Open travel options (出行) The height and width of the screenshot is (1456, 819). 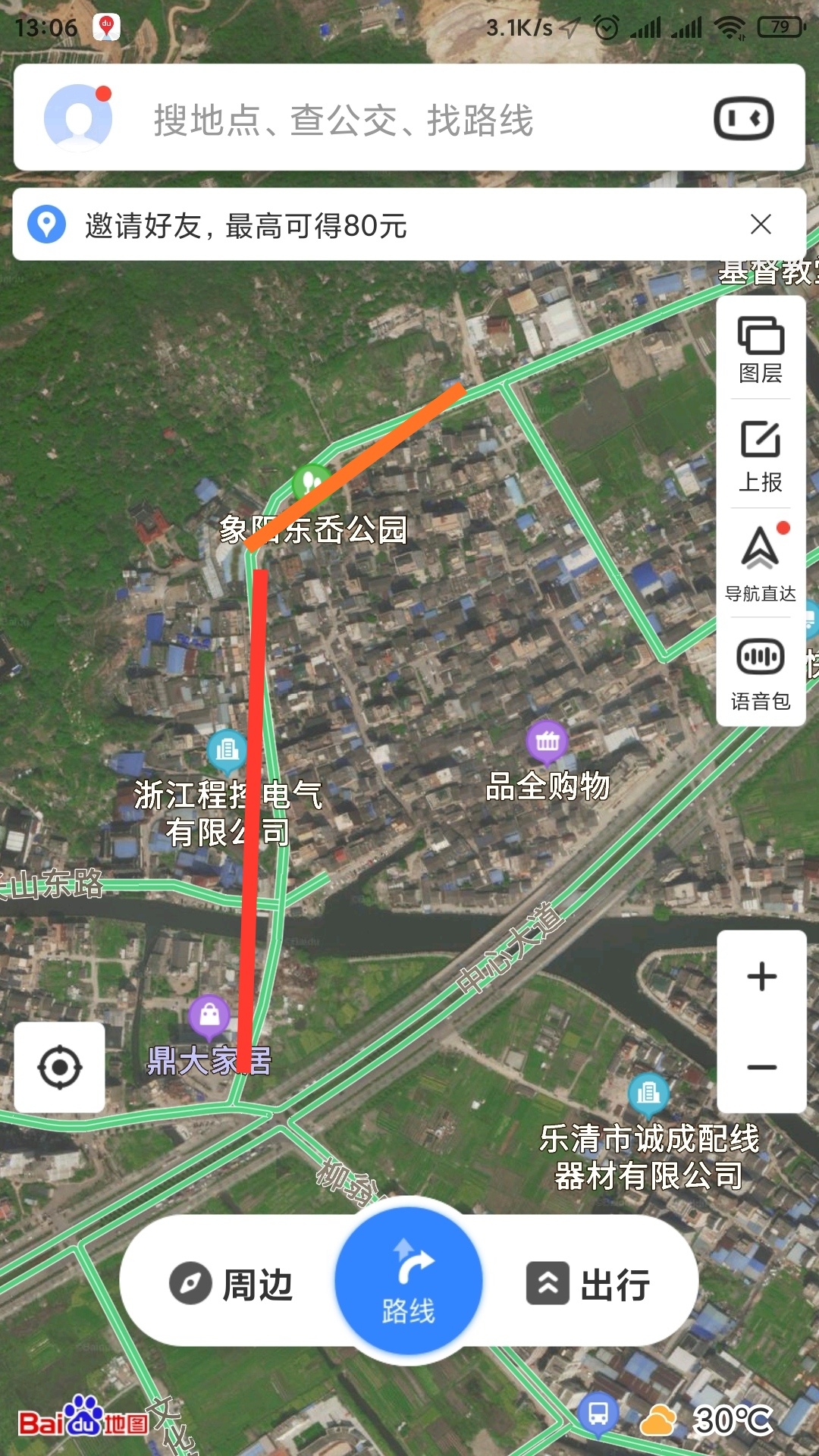tap(588, 1284)
